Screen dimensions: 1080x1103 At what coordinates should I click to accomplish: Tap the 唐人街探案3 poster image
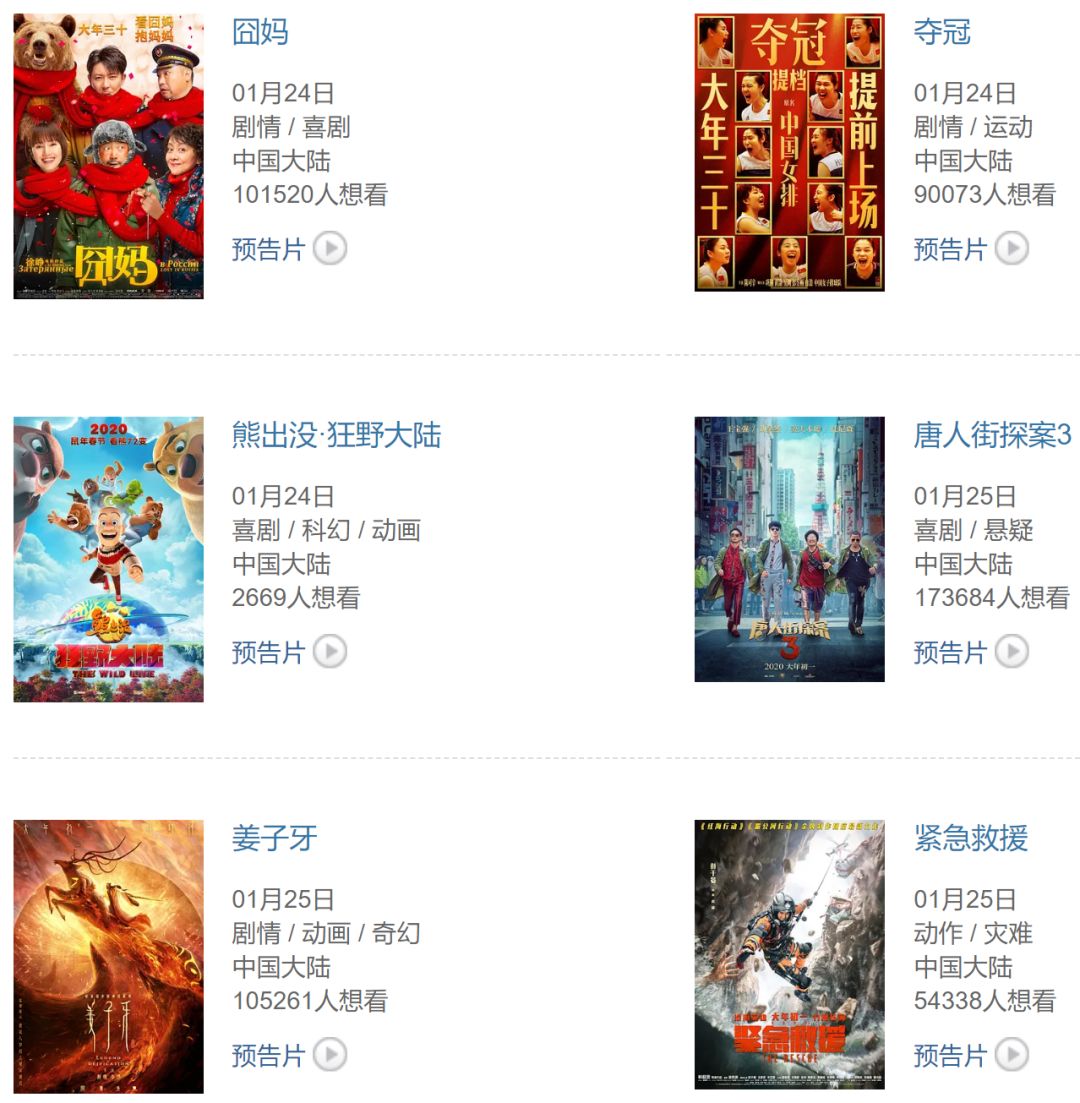click(x=789, y=549)
